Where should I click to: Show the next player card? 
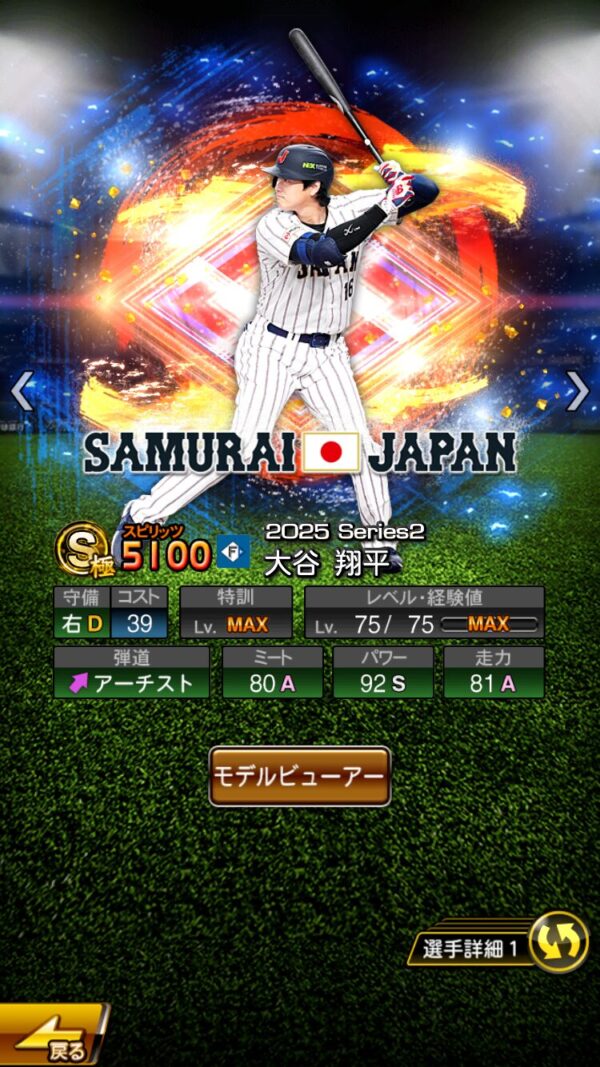click(x=577, y=391)
